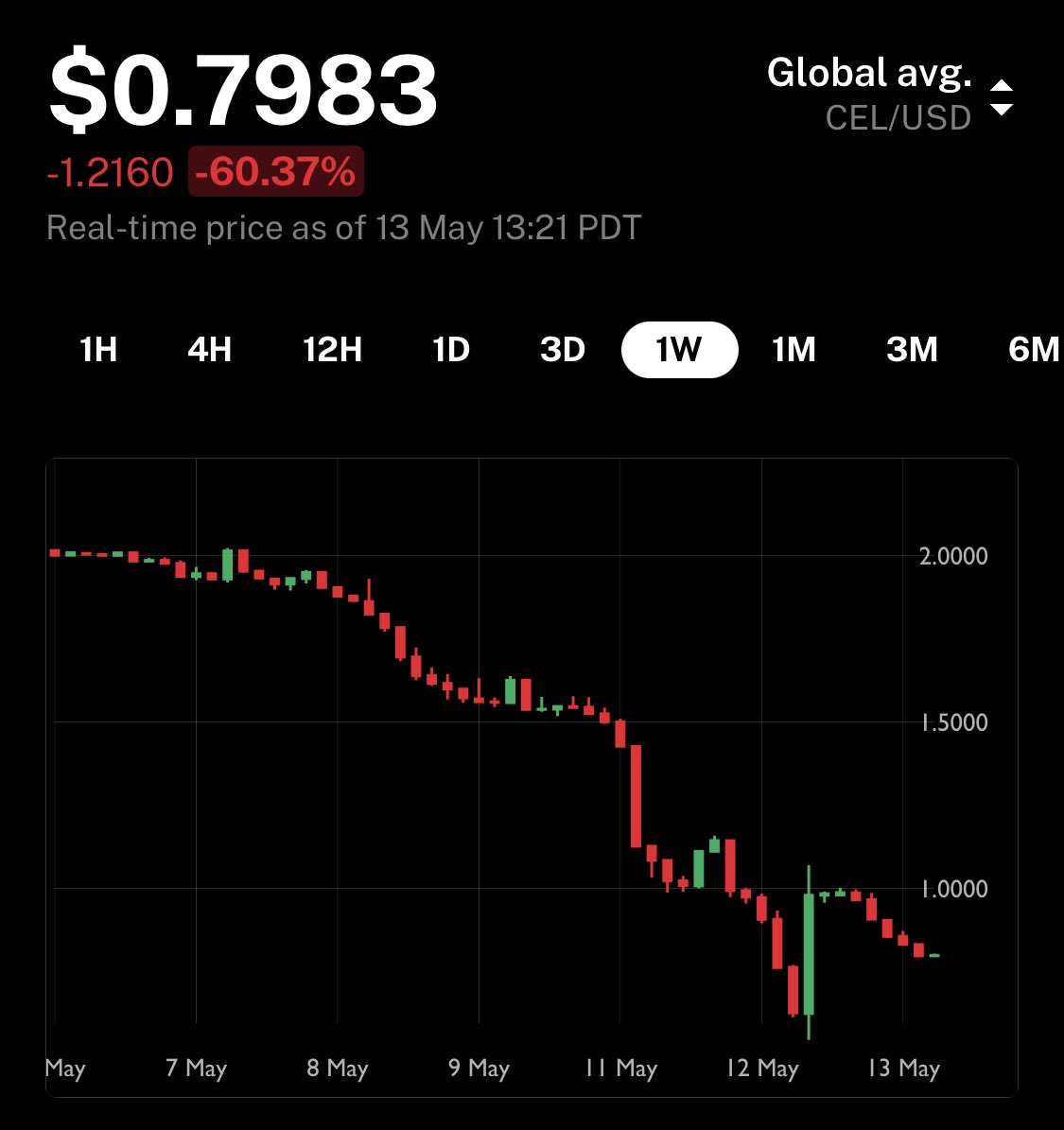
Task: Select the 4H time range
Action: point(209,350)
